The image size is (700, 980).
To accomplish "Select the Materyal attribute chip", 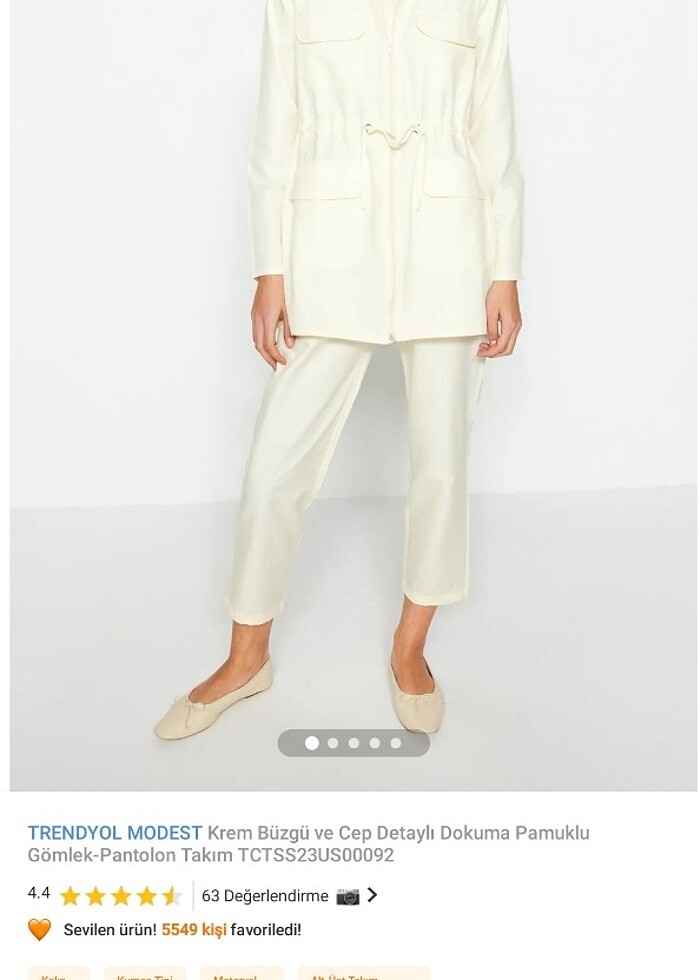I will (240, 975).
